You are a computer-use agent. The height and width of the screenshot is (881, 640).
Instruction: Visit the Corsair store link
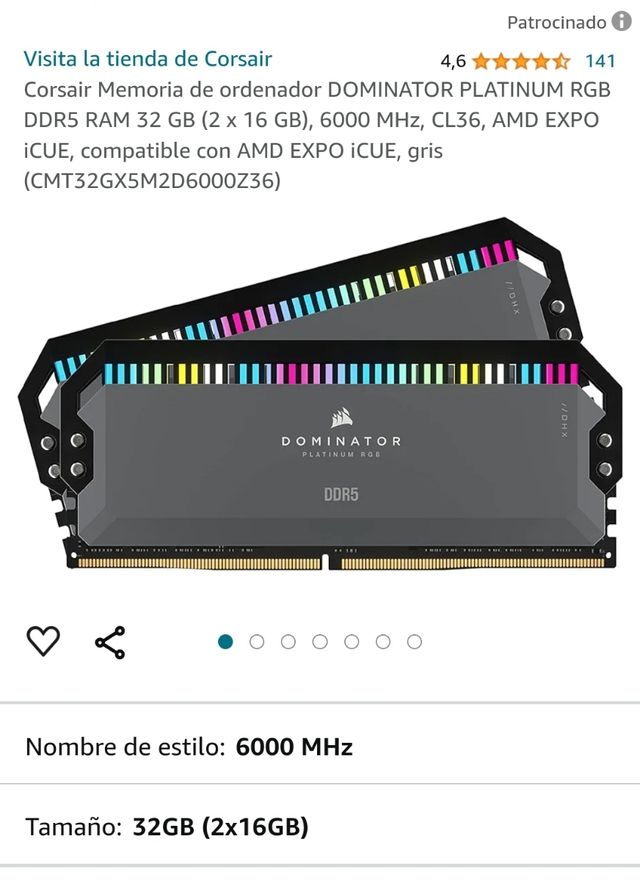tap(148, 59)
